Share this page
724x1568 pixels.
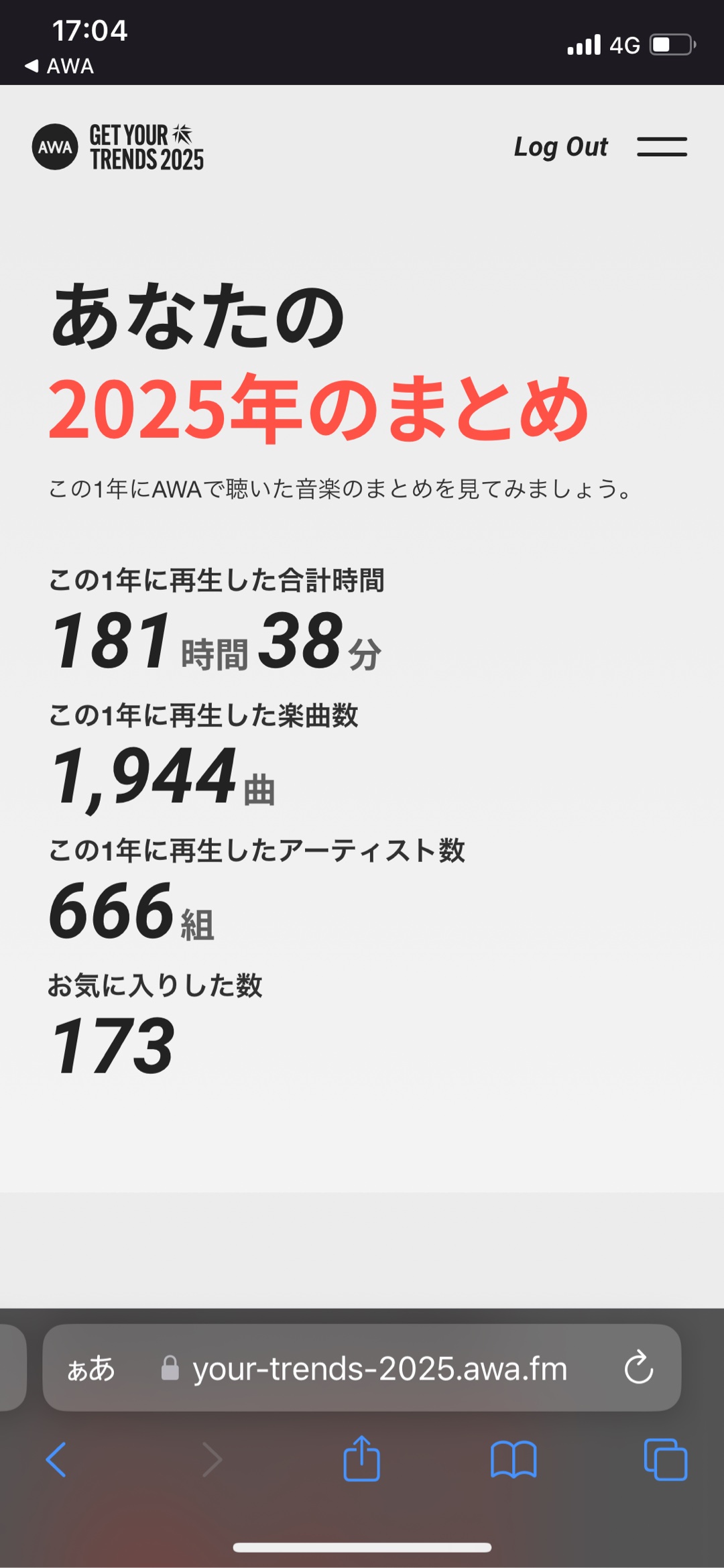362,1458
